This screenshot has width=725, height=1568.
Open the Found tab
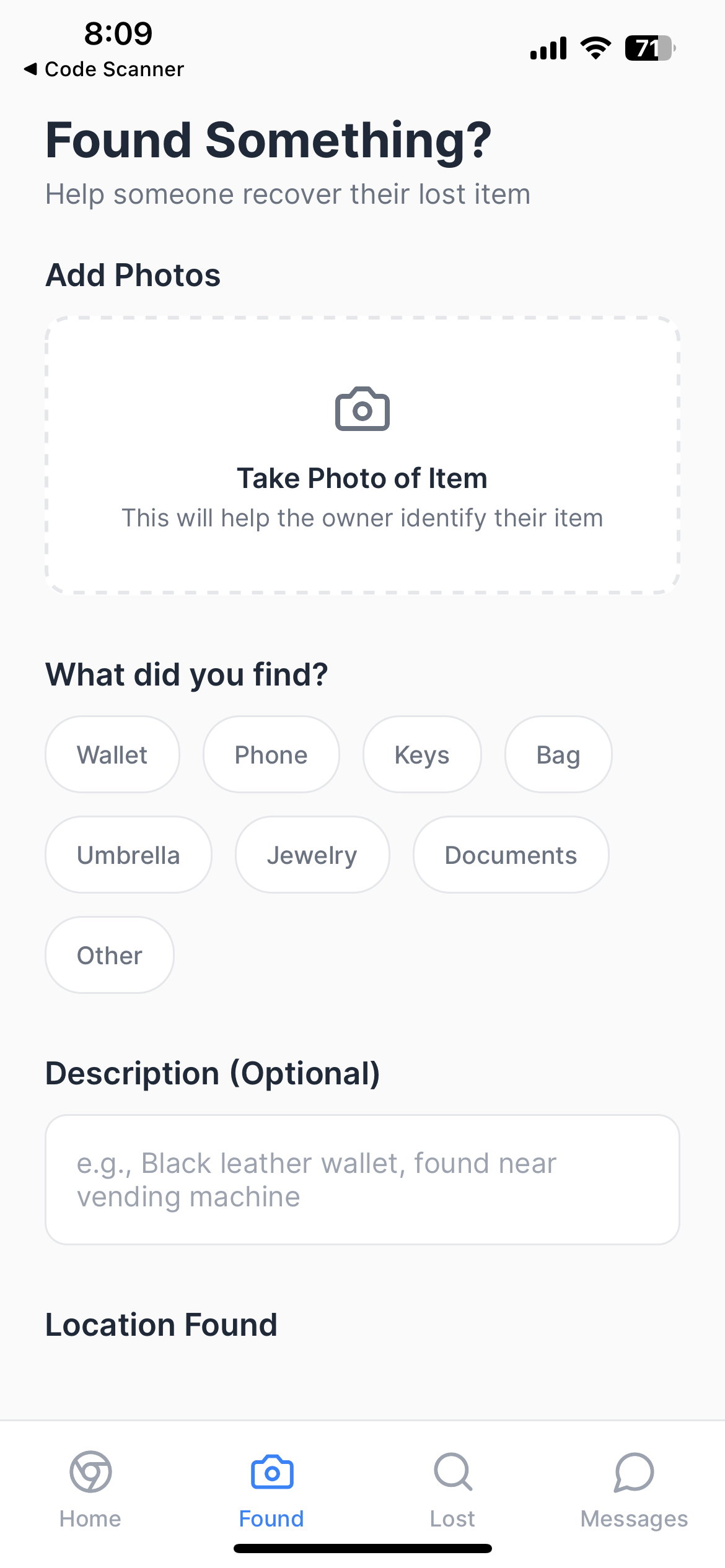click(271, 1490)
